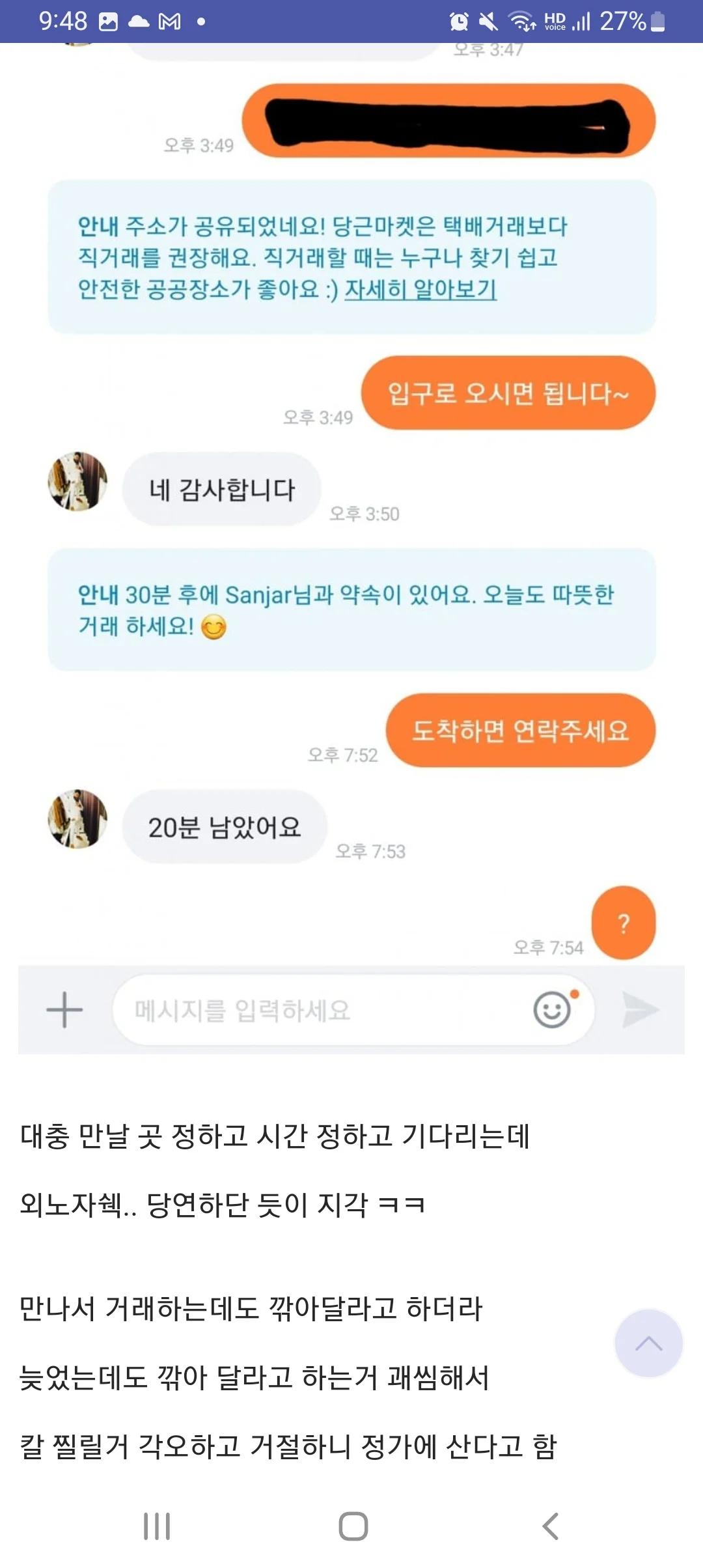Tap the scroll-to-top floating arrow button
This screenshot has height=1568, width=703.
click(x=648, y=1343)
